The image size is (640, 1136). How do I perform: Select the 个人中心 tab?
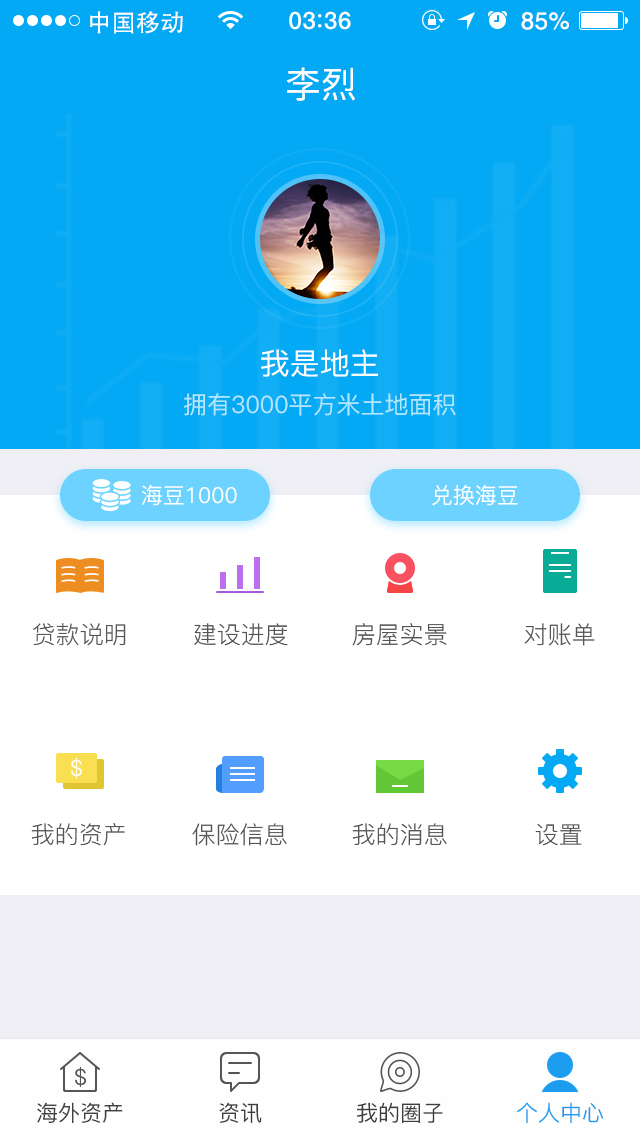(x=560, y=1088)
